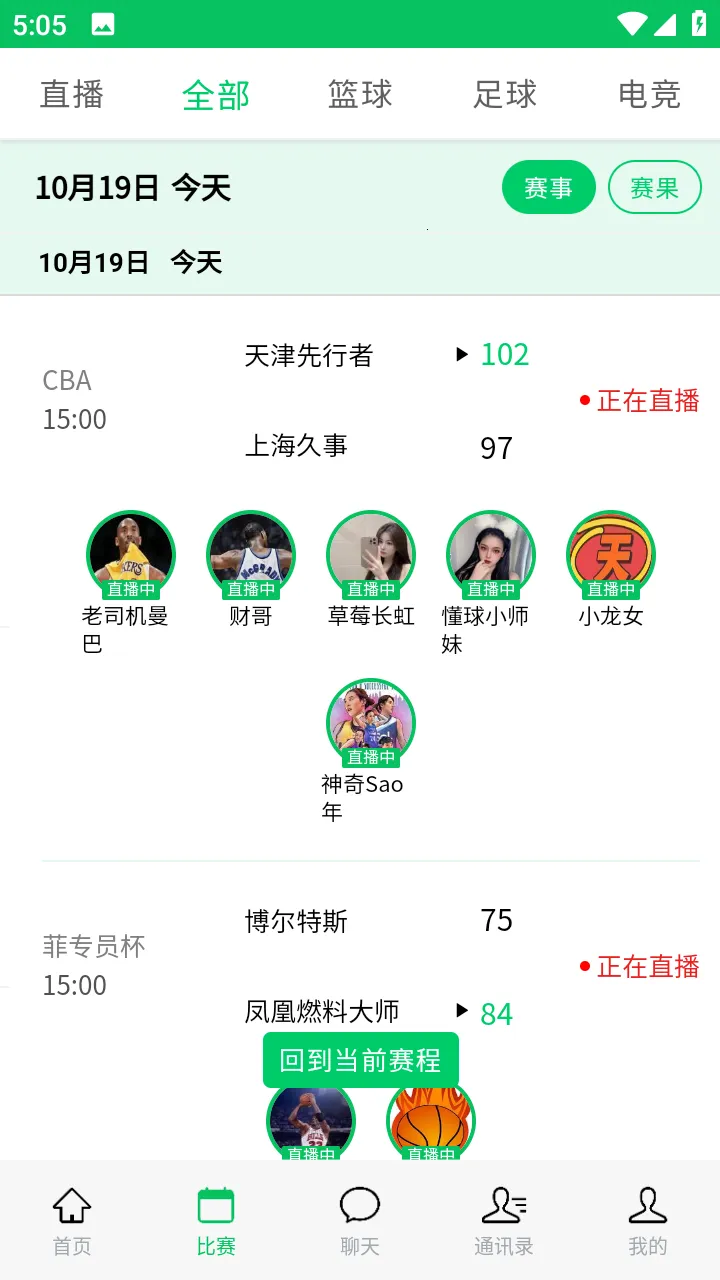720x1280 pixels.
Task: Open 财哥's live broadcast
Action: click(x=251, y=555)
